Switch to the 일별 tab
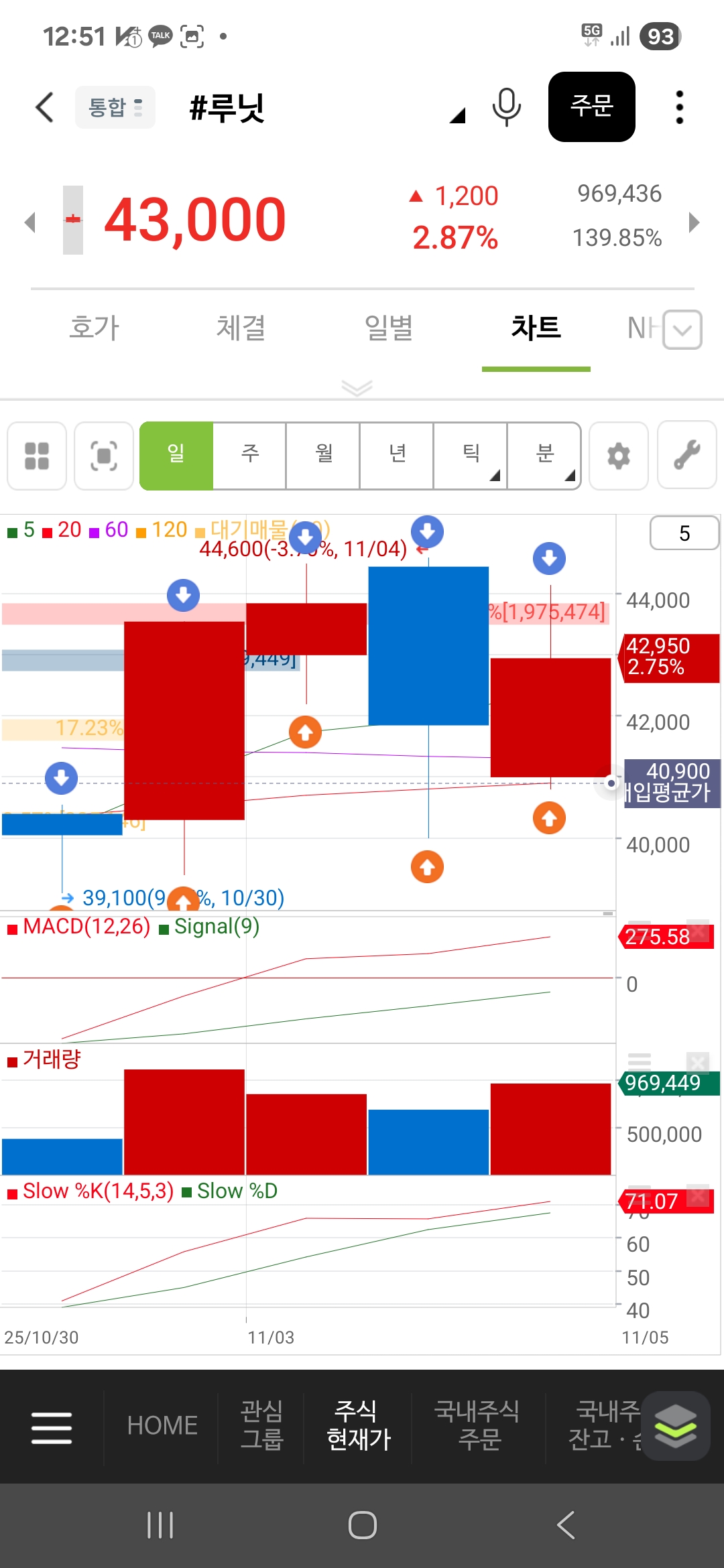The height and width of the screenshot is (1568, 724). coord(388,328)
